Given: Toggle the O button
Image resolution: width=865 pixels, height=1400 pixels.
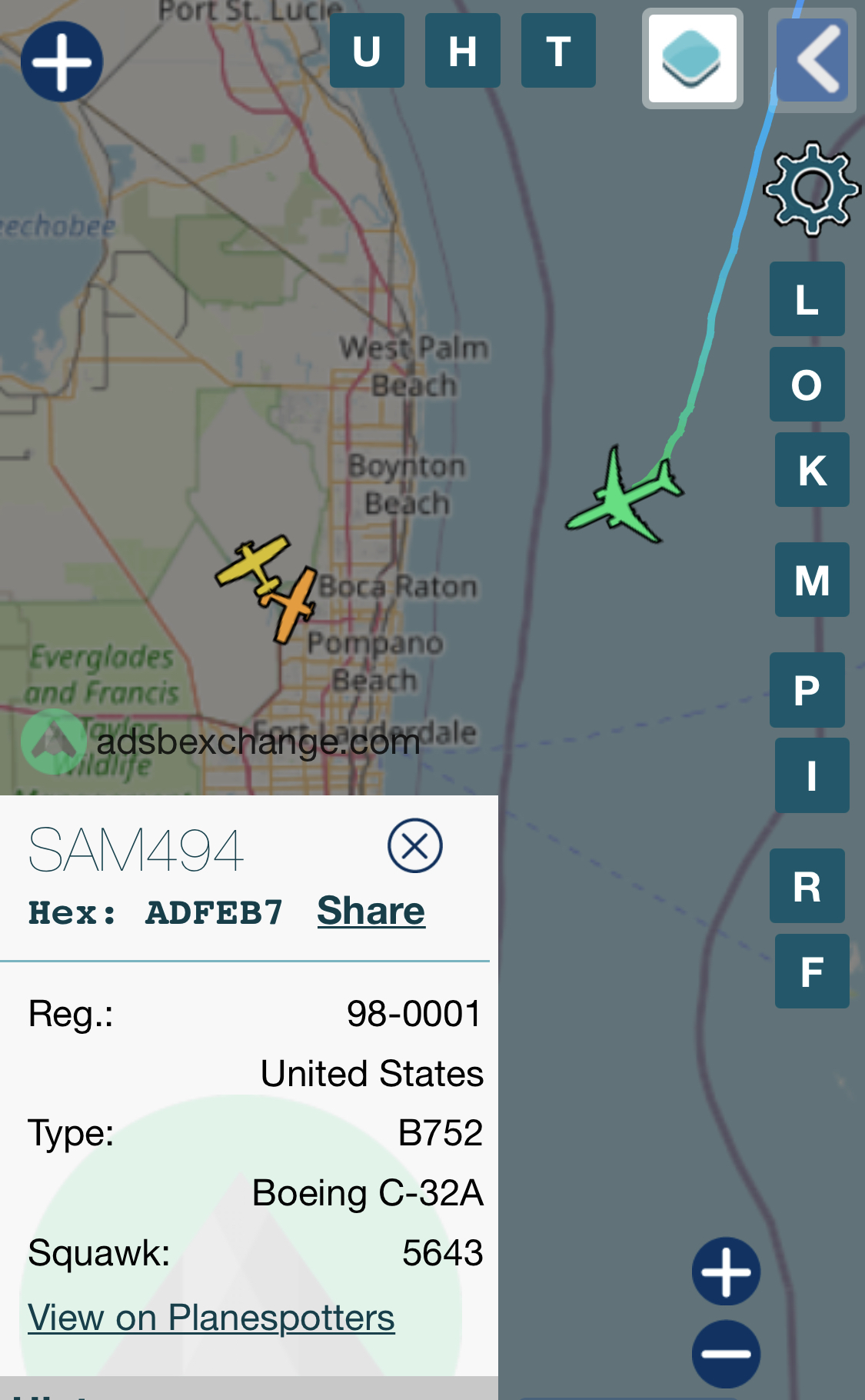Looking at the screenshot, I should pyautogui.click(x=807, y=384).
